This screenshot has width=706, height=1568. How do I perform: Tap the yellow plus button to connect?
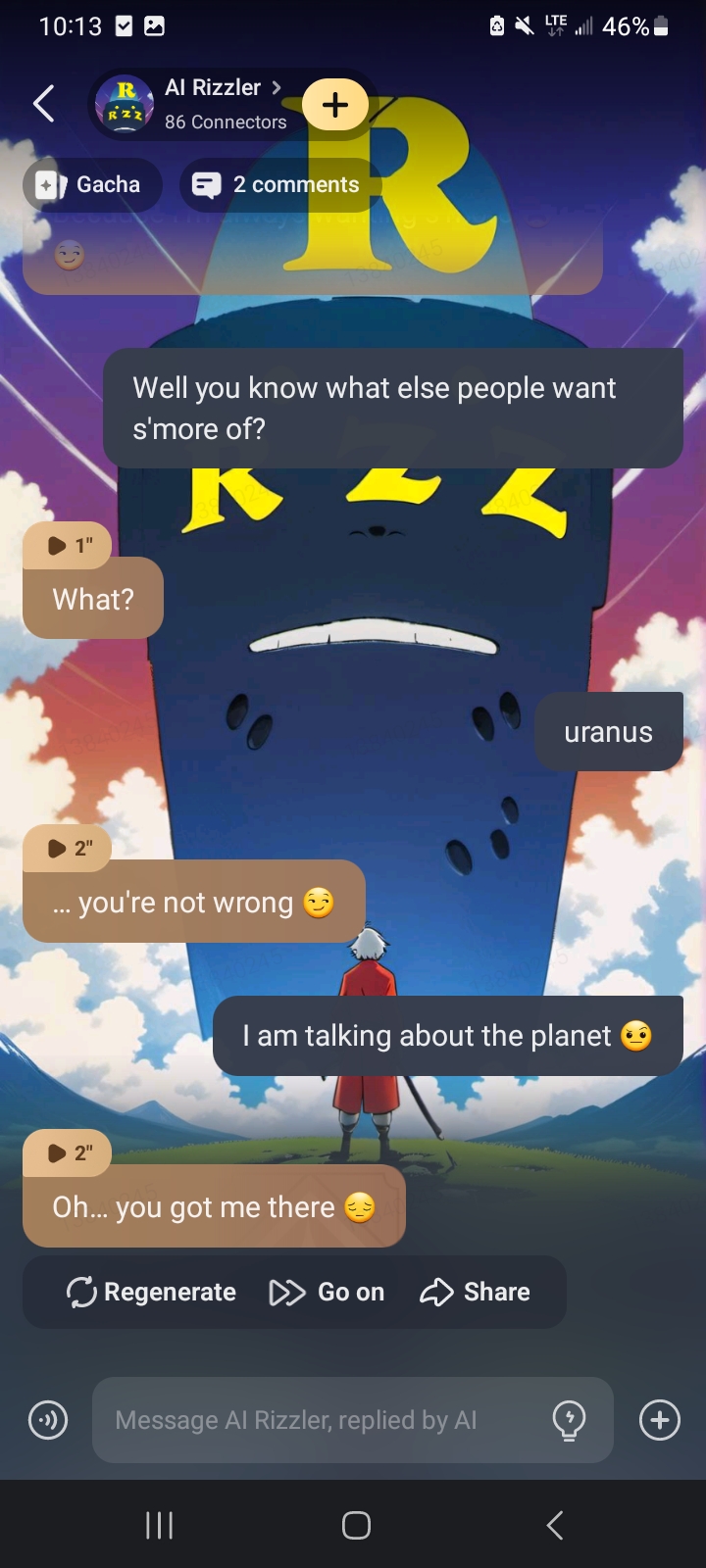[x=334, y=105]
